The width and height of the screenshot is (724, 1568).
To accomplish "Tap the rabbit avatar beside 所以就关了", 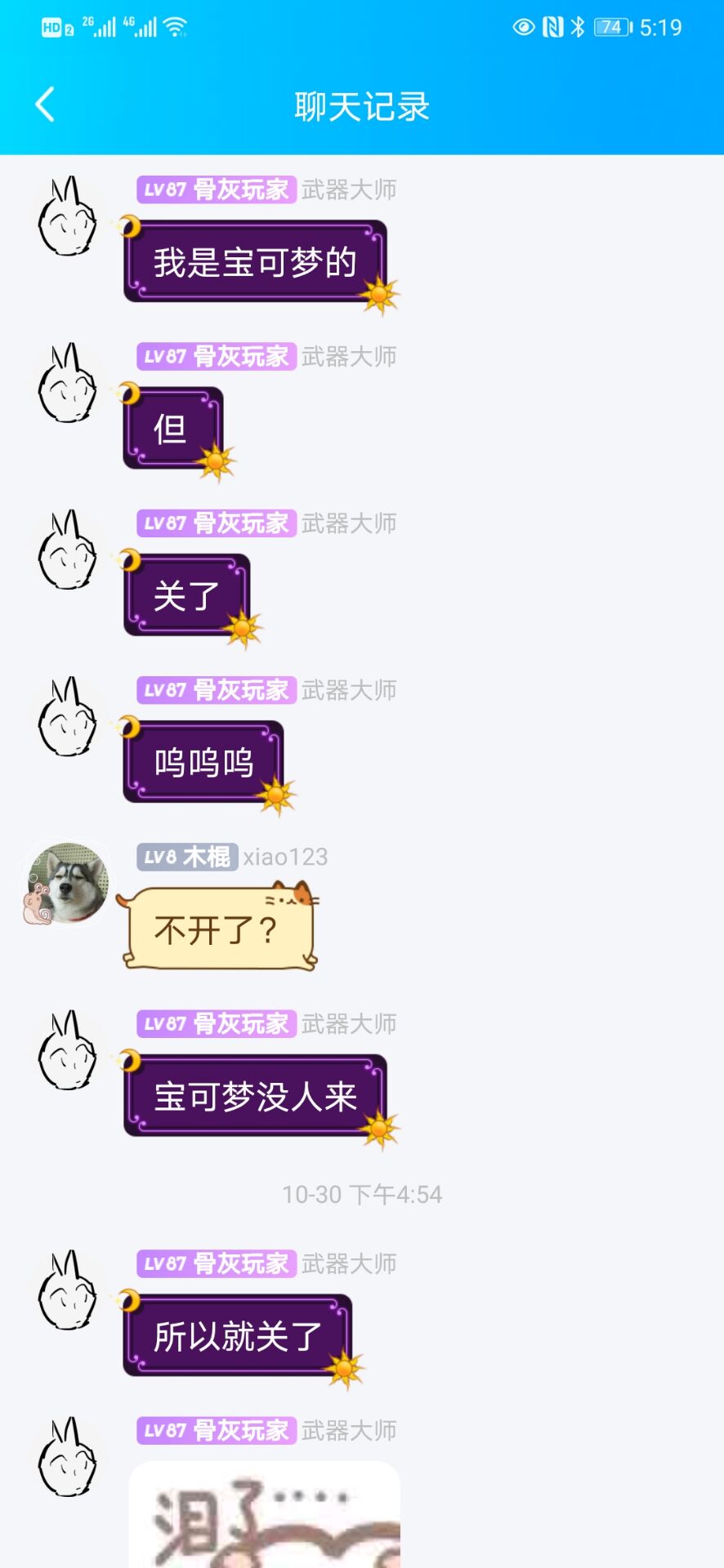I will [x=68, y=1290].
